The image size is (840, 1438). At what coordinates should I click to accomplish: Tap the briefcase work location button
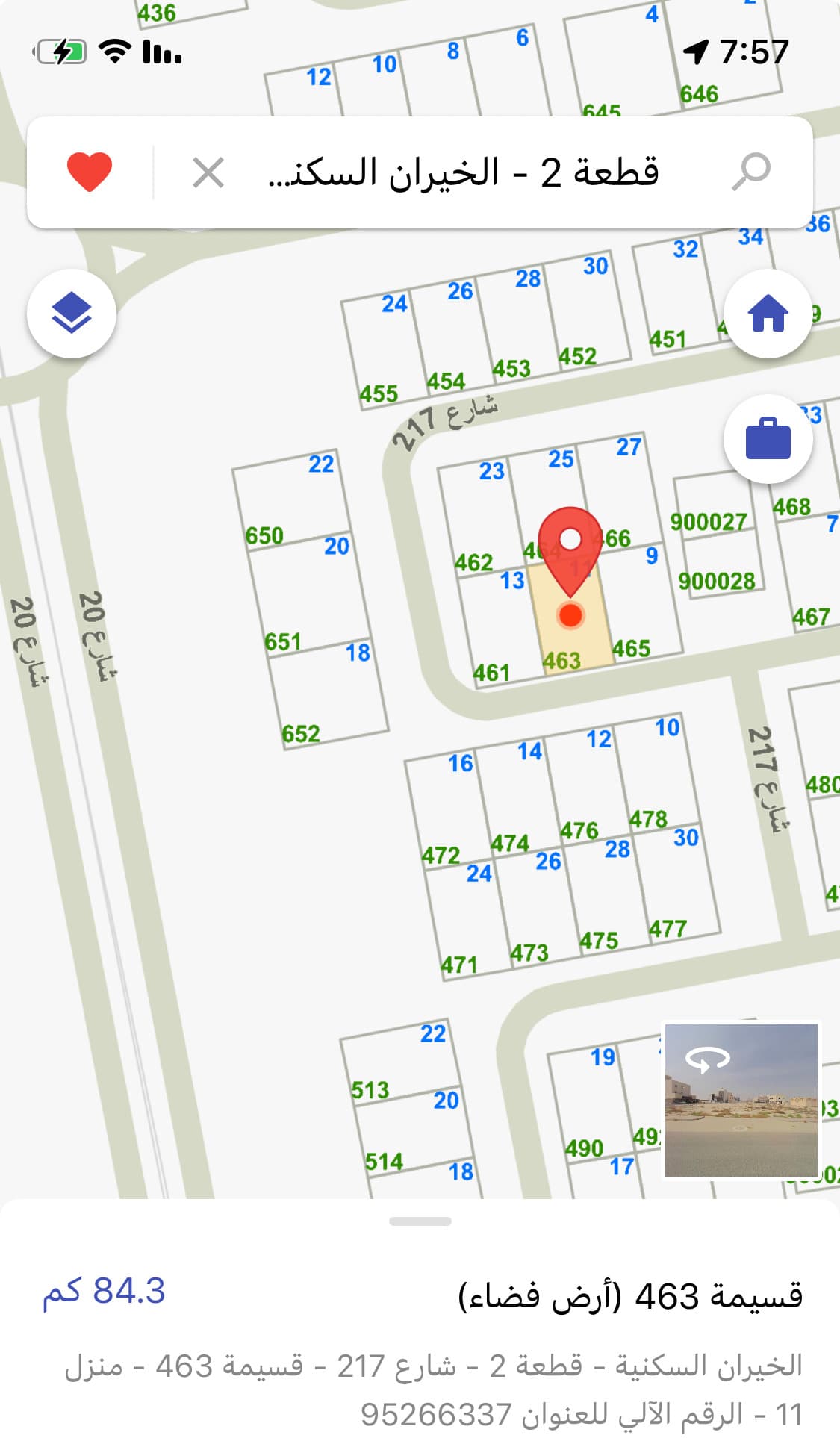(x=768, y=440)
